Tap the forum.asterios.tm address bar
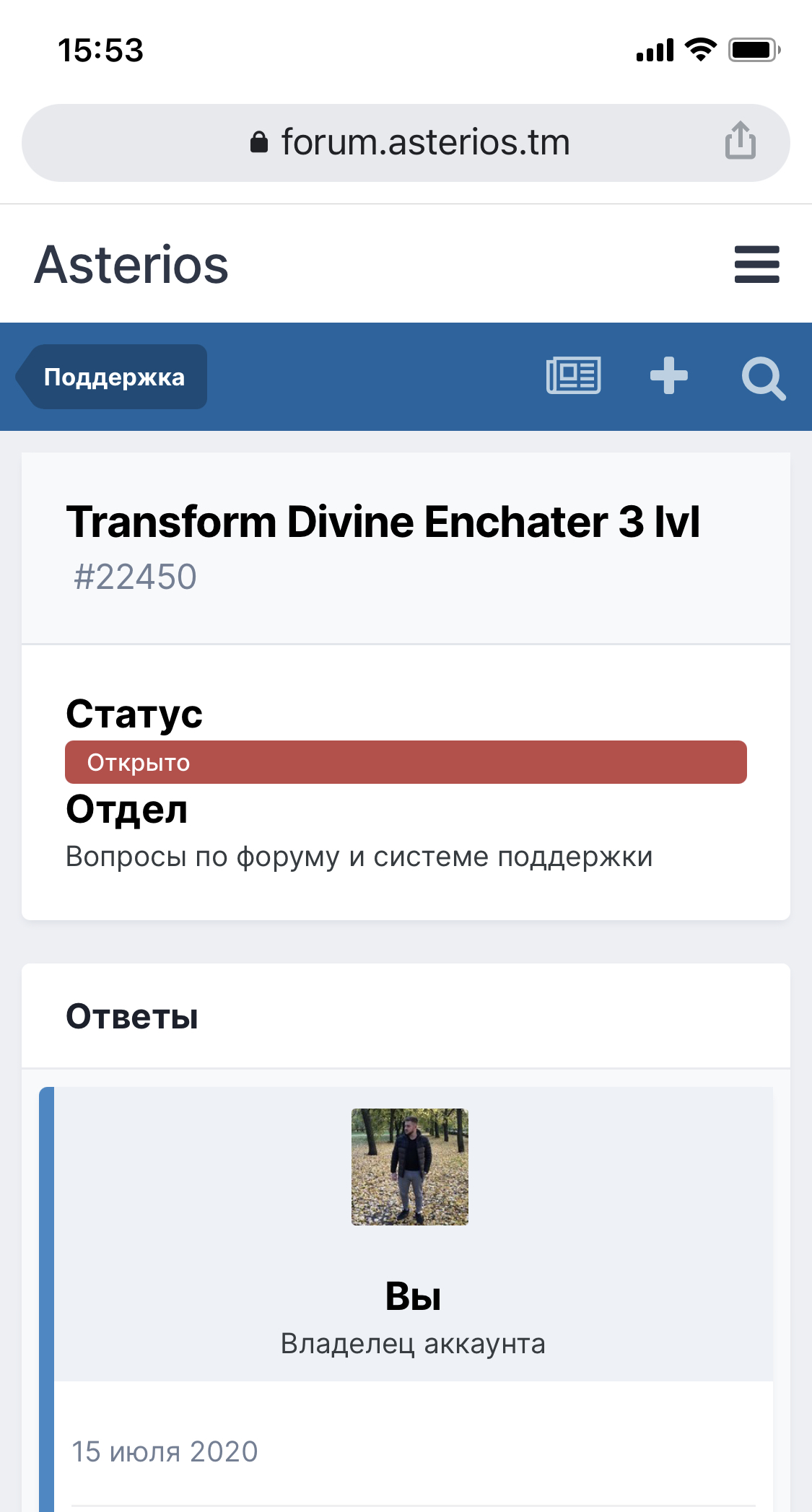Viewport: 812px width, 1512px height. click(410, 142)
